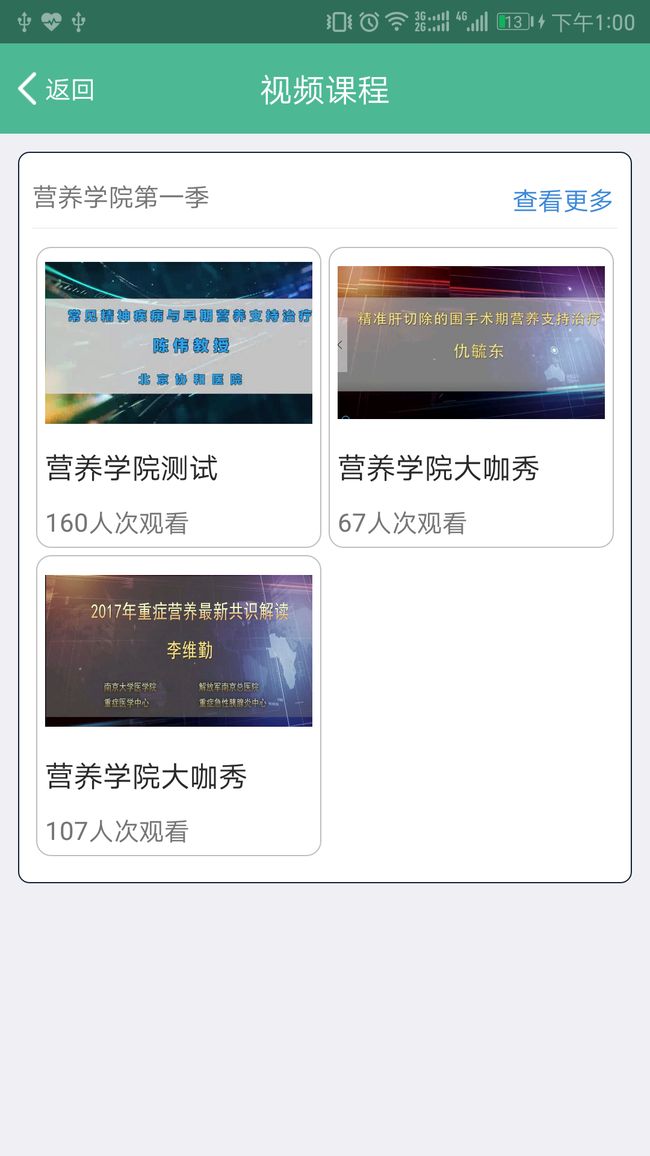The image size is (650, 1156).
Task: Open the 营养学院大咖秀 video with 67 views
Action: point(471,397)
